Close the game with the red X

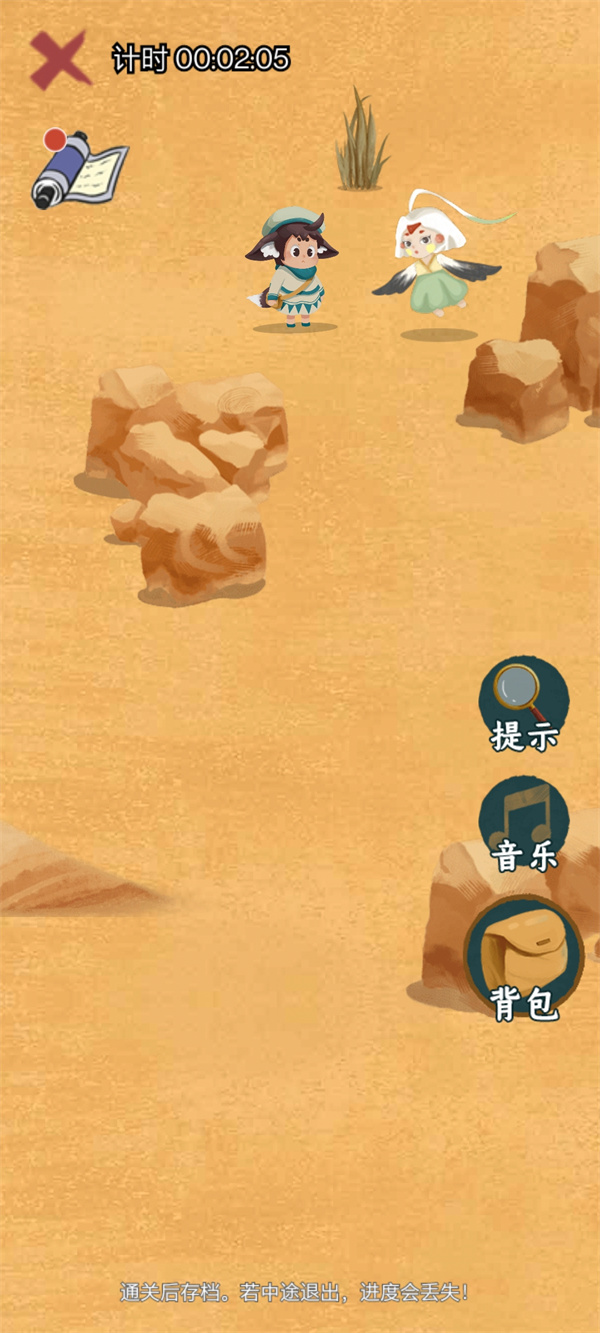coord(59,58)
